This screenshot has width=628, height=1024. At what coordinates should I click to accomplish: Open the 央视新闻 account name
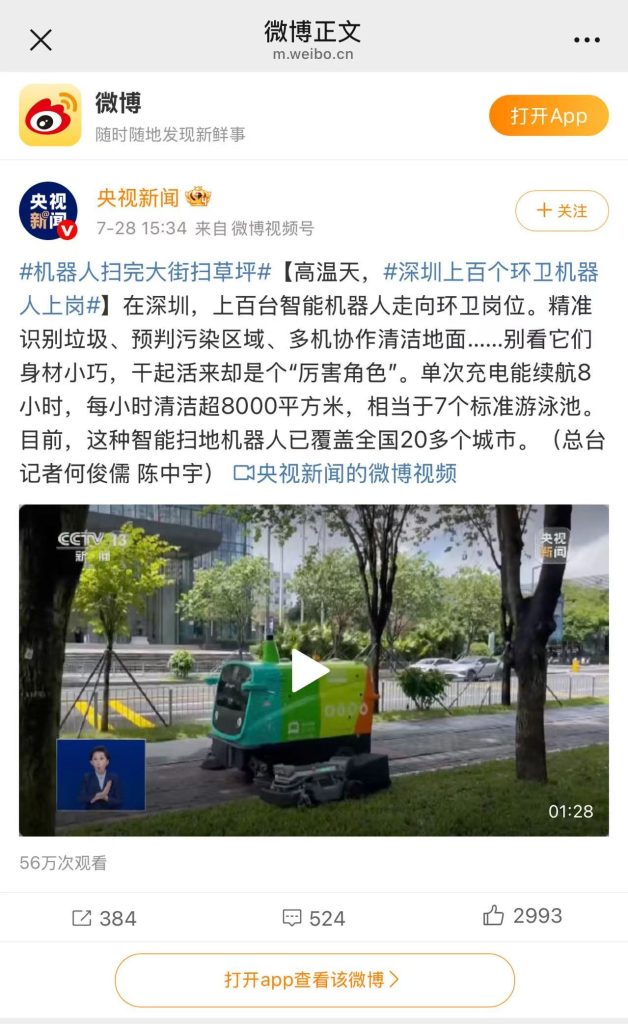coord(137,198)
